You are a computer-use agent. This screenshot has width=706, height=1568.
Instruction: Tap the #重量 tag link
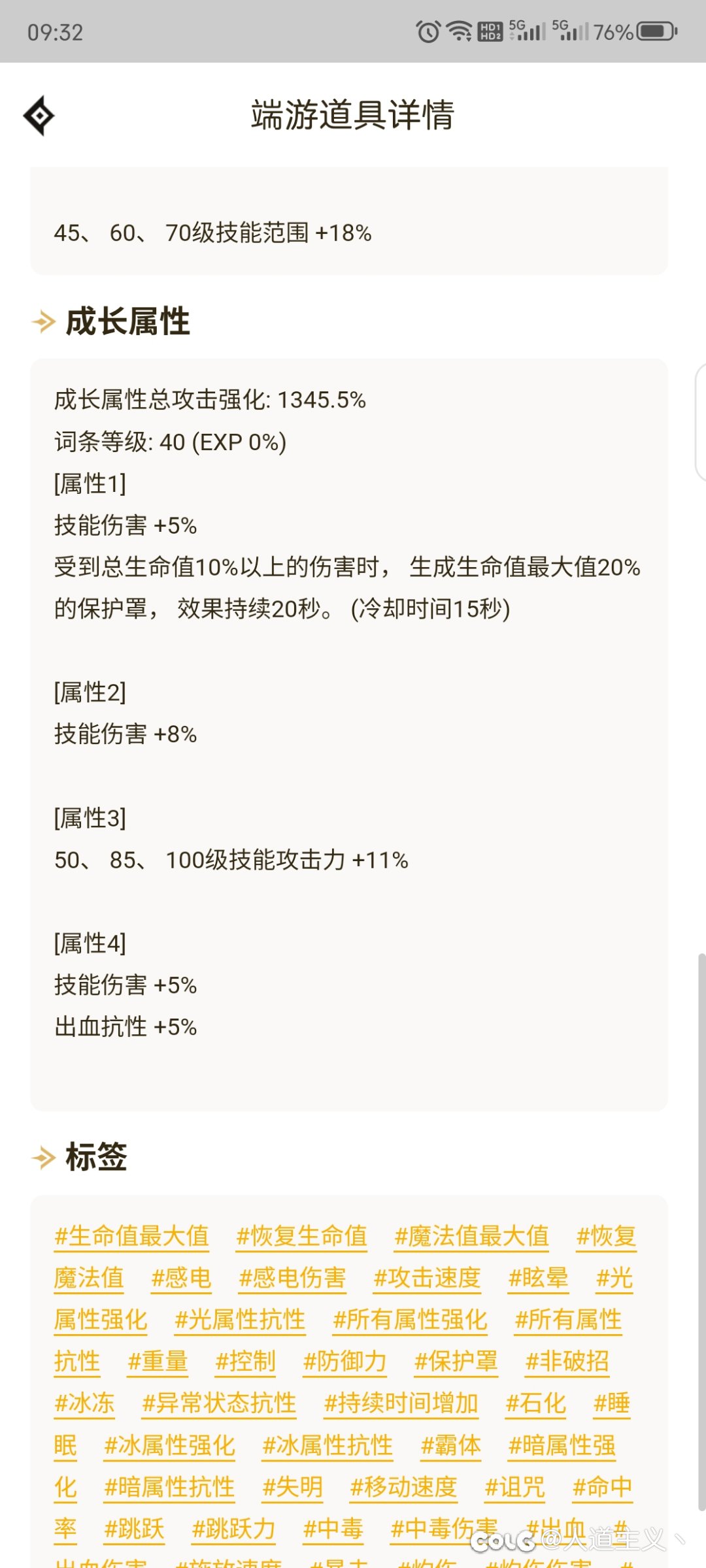click(x=158, y=1362)
